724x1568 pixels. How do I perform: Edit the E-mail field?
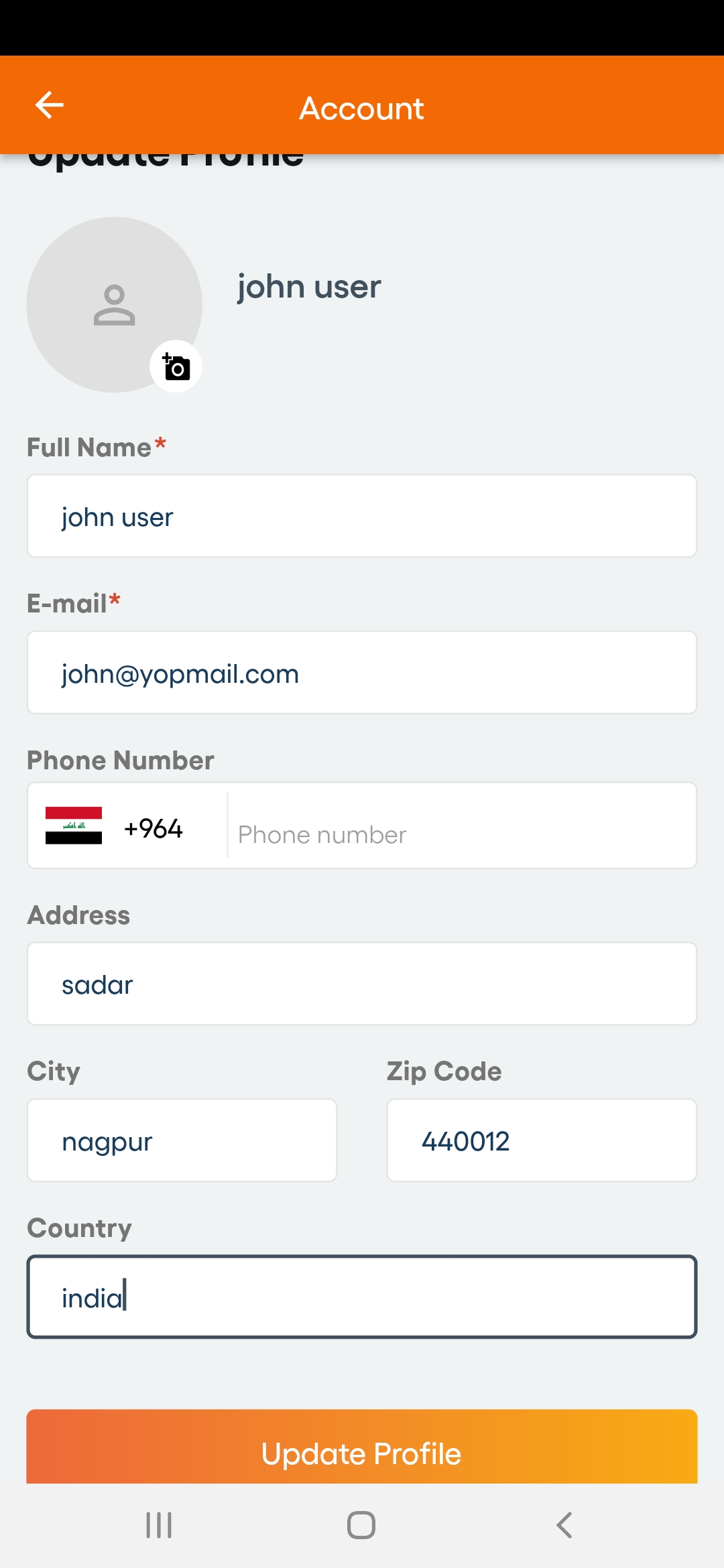coord(362,673)
